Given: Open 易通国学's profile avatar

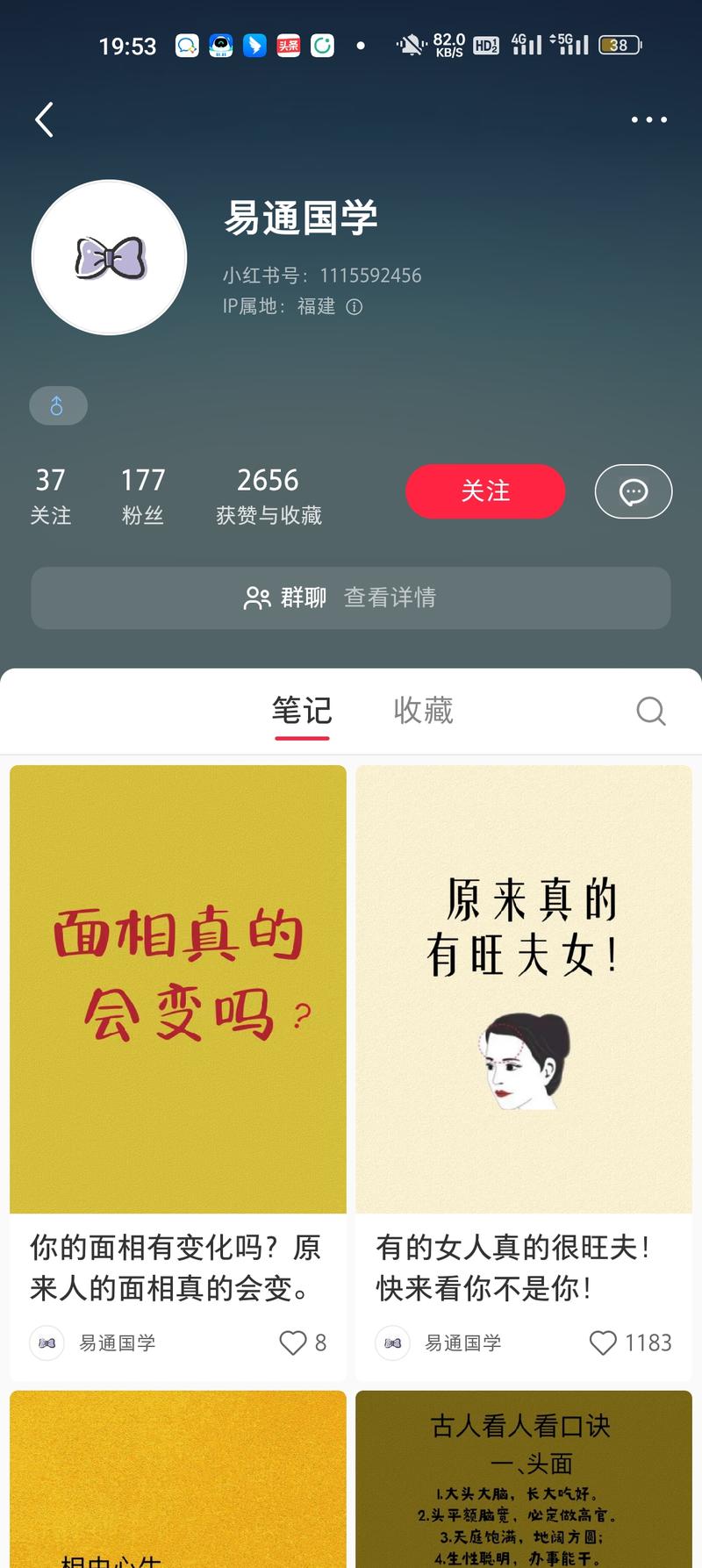Looking at the screenshot, I should [x=110, y=258].
